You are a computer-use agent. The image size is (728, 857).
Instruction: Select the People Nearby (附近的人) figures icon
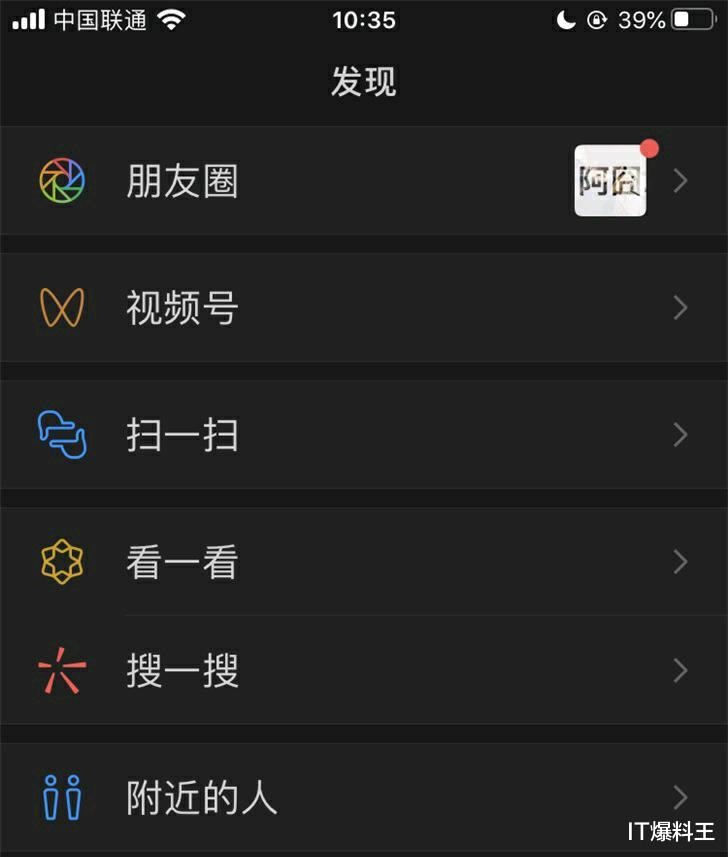pyautogui.click(x=62, y=795)
